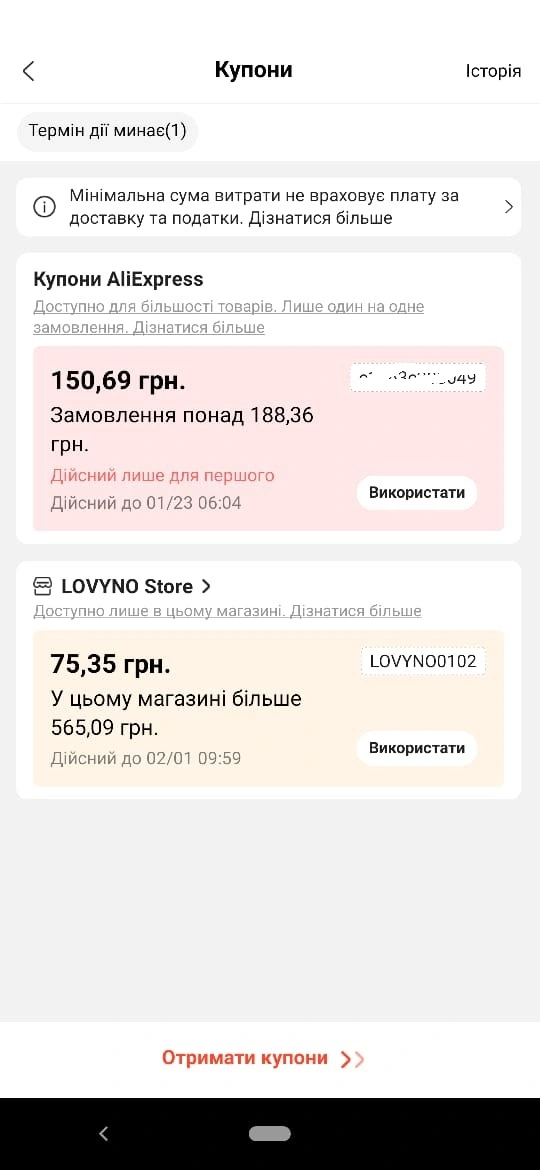Select the Термін дії минає(1) filter chip
Viewport: 540px width, 1170px height.
click(x=107, y=131)
